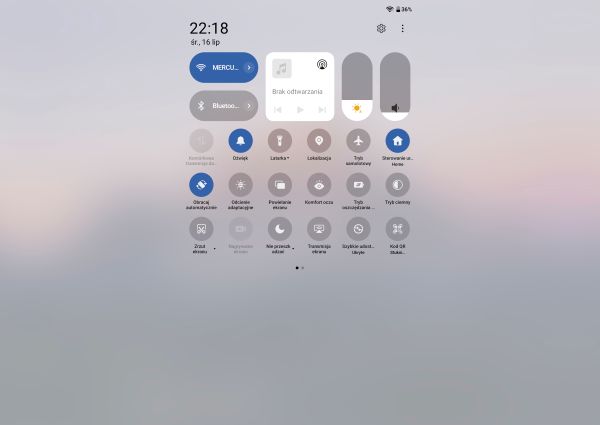
Task: Open quick settings gear icon
Action: coord(381,29)
